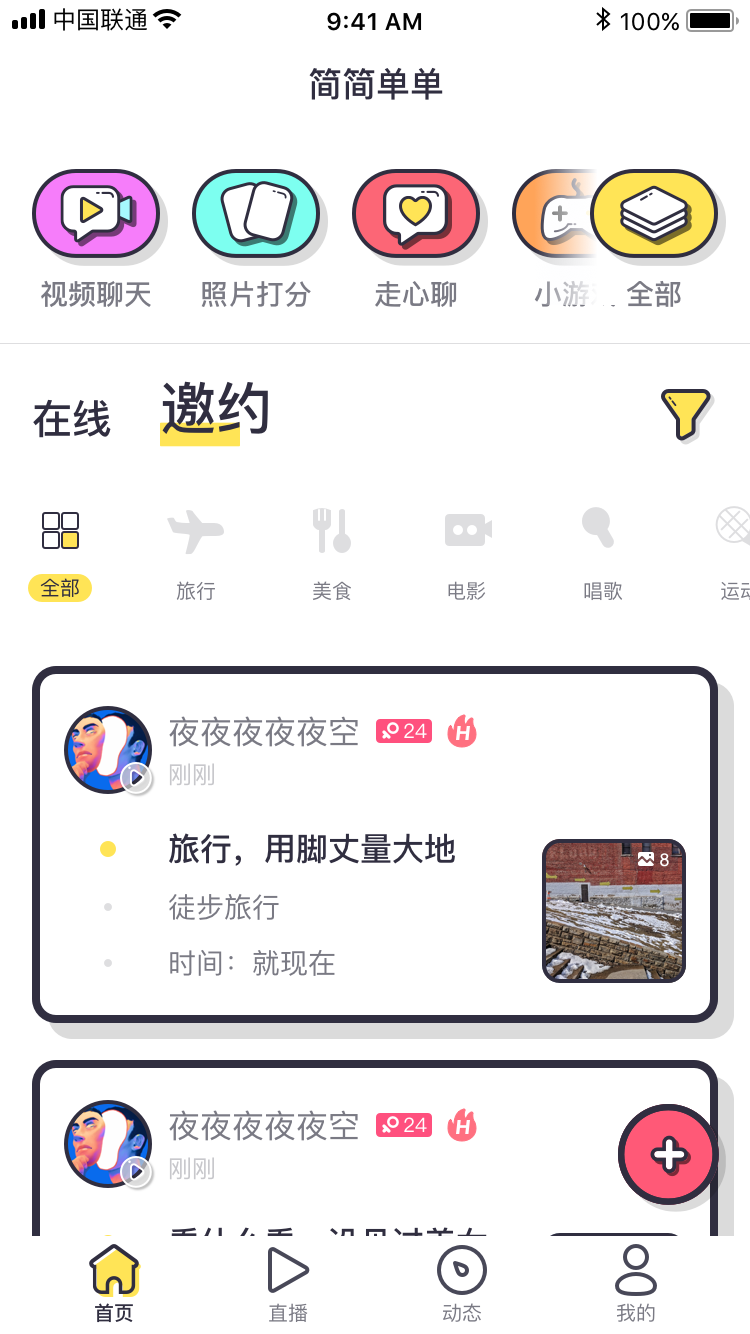
Task: View the 8-photo thumbnail in travel card
Action: click(614, 910)
